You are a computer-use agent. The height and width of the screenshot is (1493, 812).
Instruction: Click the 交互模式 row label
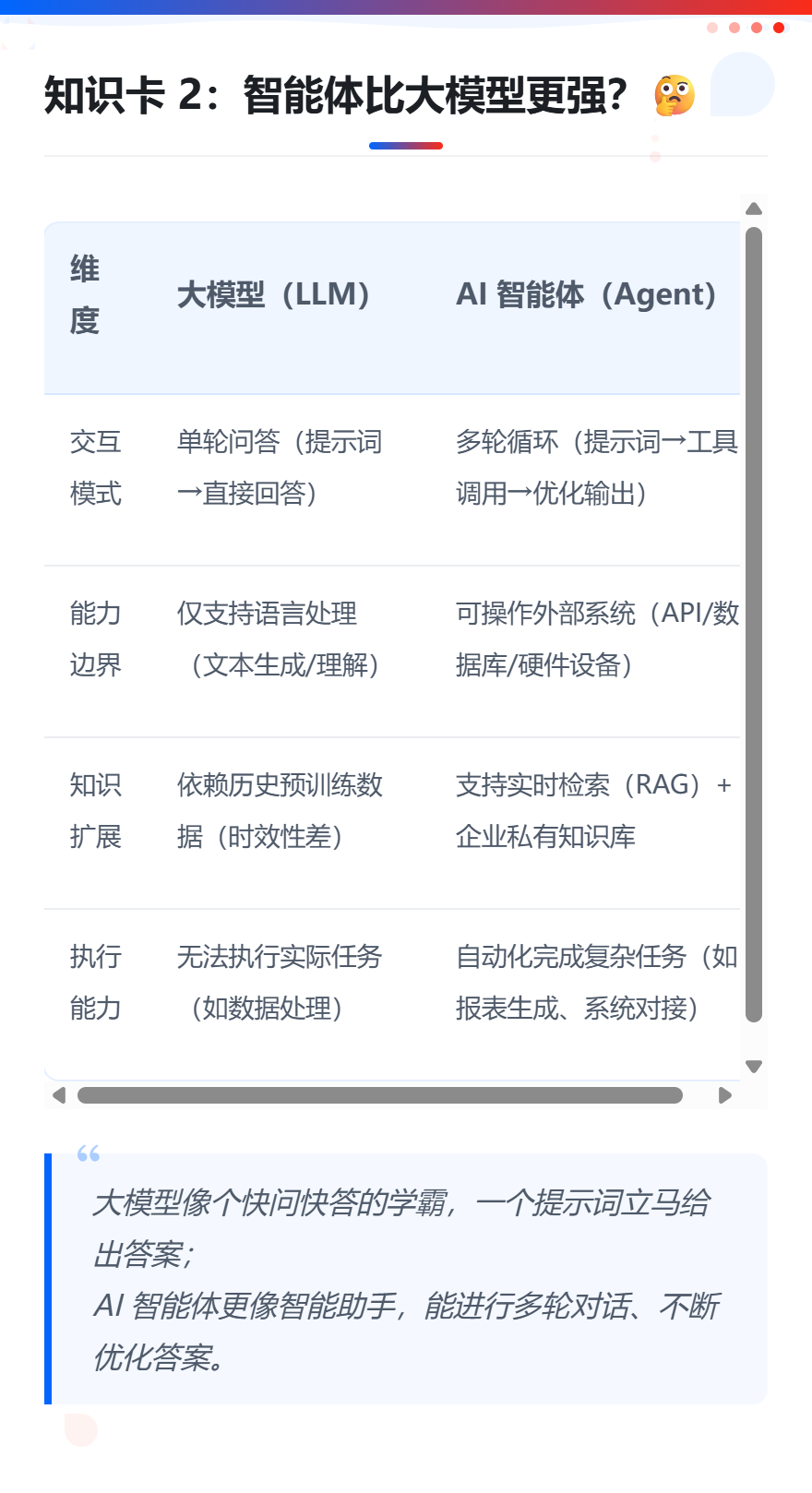96,469
